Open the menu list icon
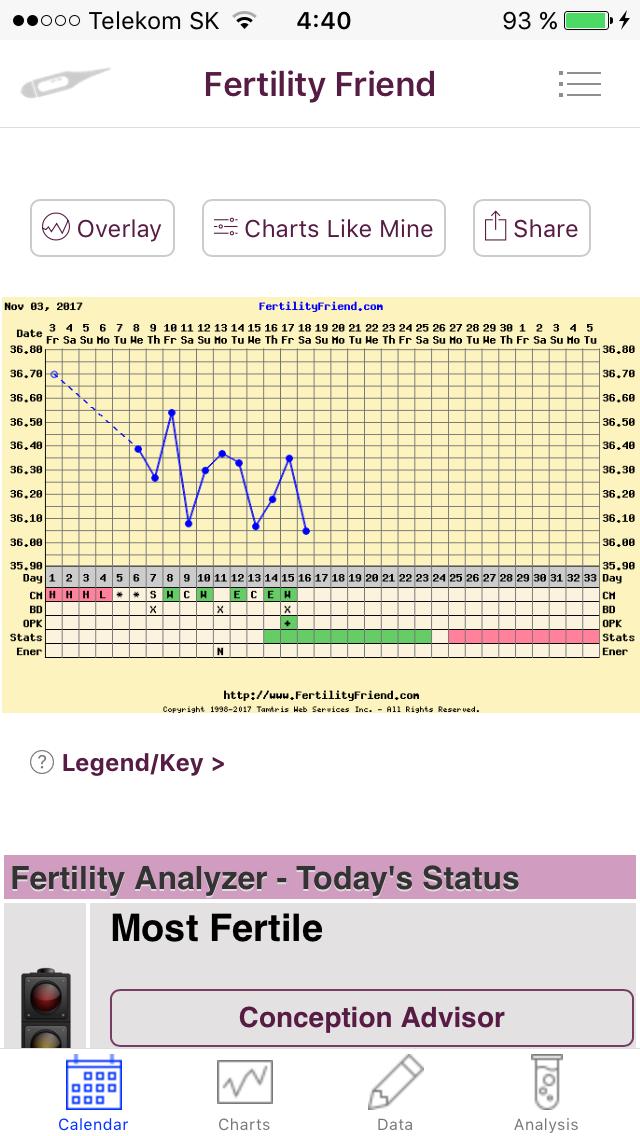This screenshot has height=1136, width=640. click(x=580, y=84)
